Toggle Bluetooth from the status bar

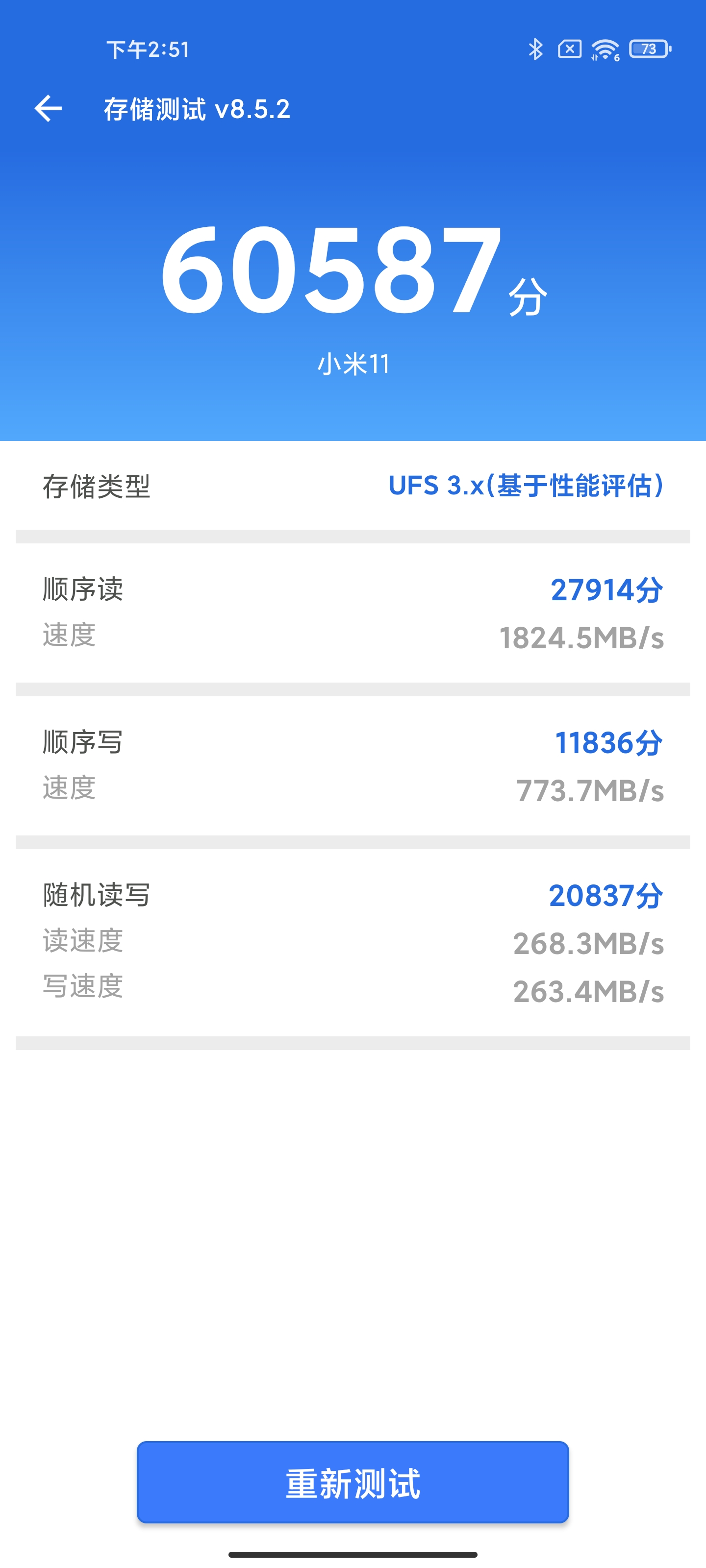[x=536, y=50]
